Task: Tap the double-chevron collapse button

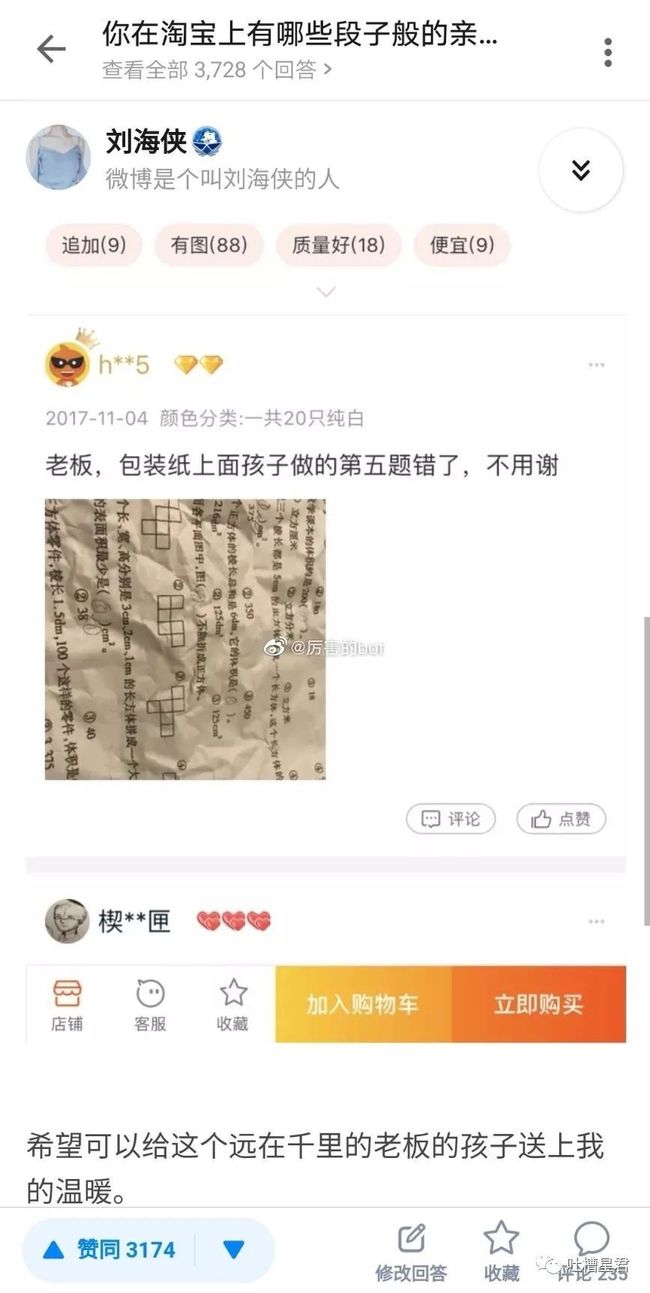Action: [581, 170]
